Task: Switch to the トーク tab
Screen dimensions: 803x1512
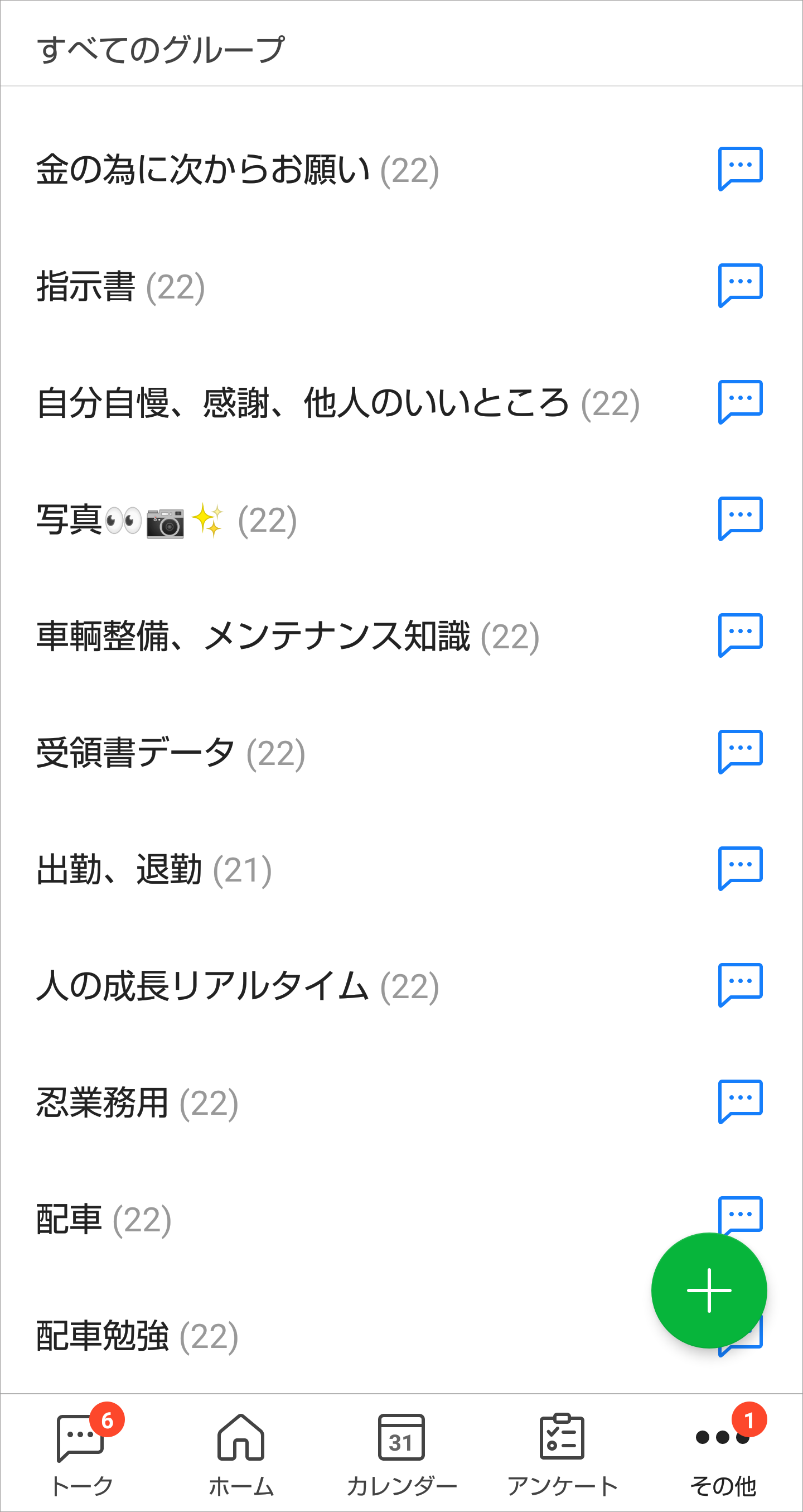Action: [x=81, y=1451]
